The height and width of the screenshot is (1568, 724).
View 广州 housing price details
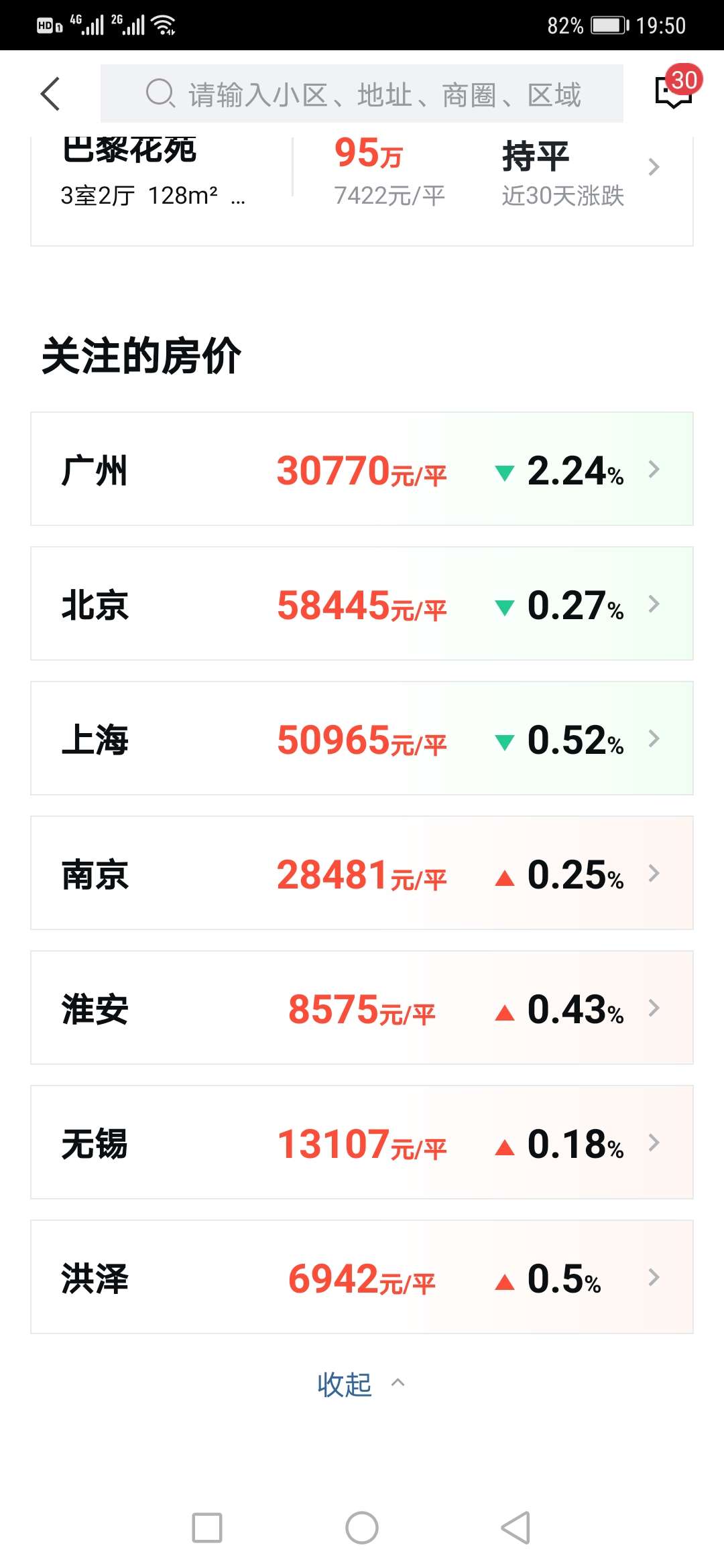(362, 469)
